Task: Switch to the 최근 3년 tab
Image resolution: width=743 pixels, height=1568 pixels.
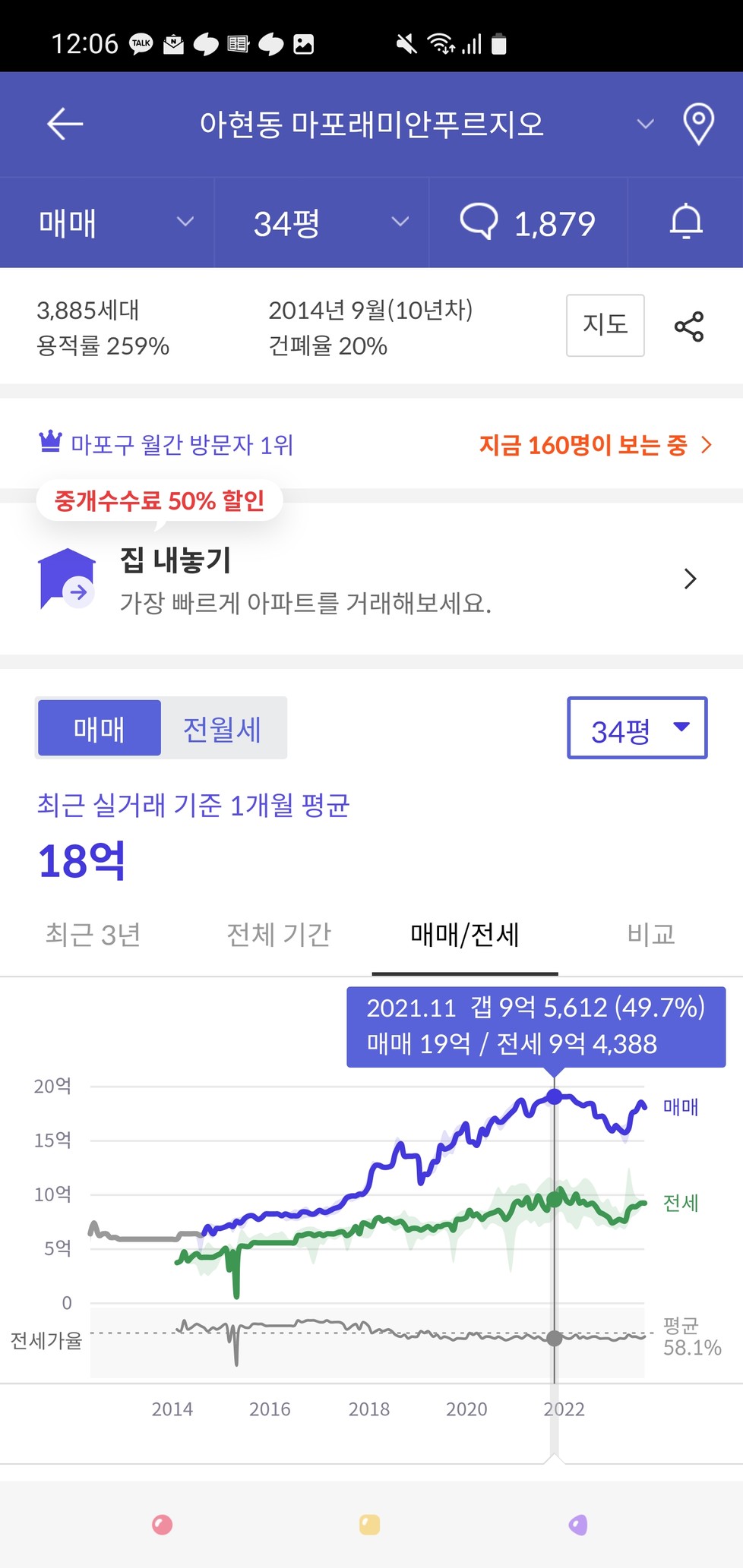Action: [x=93, y=935]
